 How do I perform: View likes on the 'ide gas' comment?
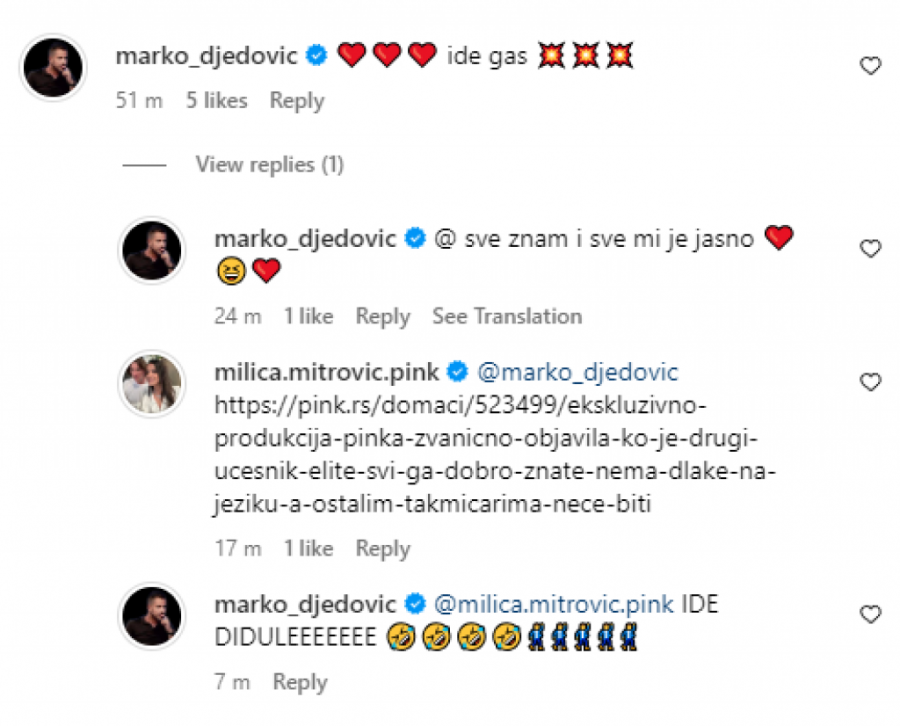[216, 101]
